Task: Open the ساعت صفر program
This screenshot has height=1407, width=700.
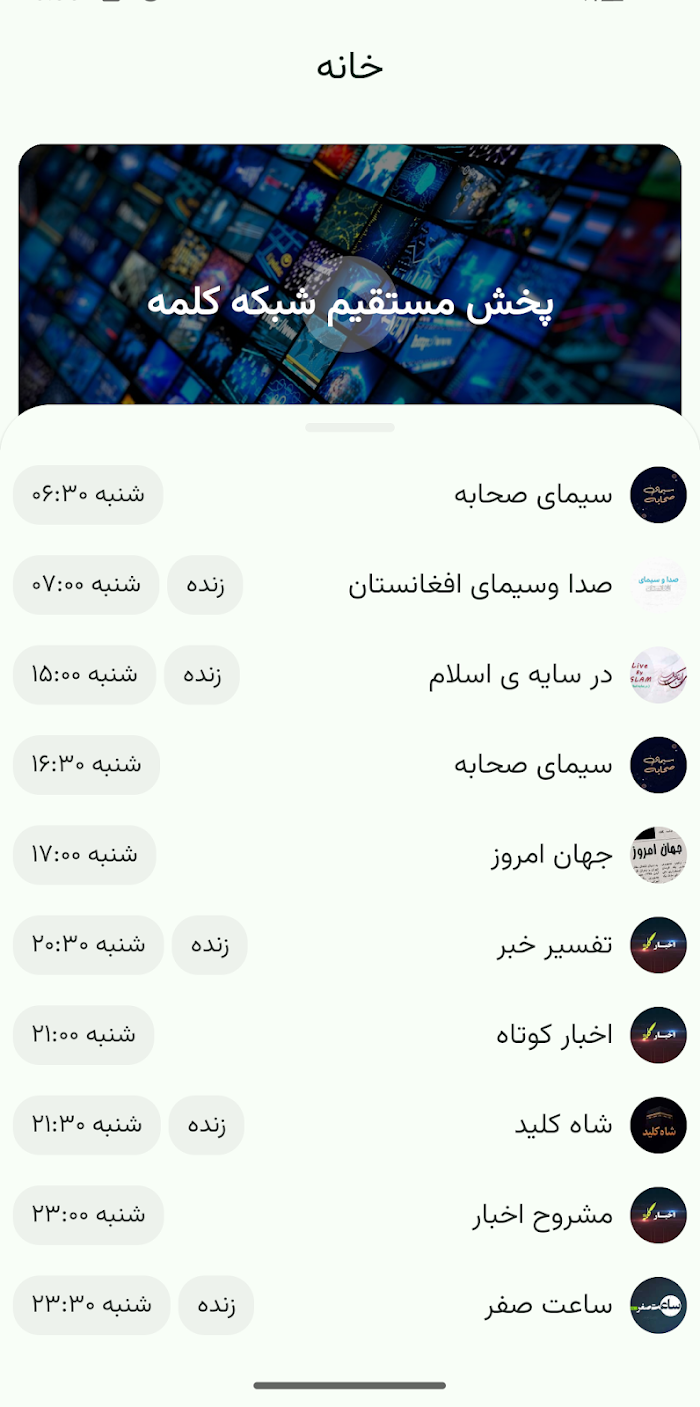Action: point(350,1305)
